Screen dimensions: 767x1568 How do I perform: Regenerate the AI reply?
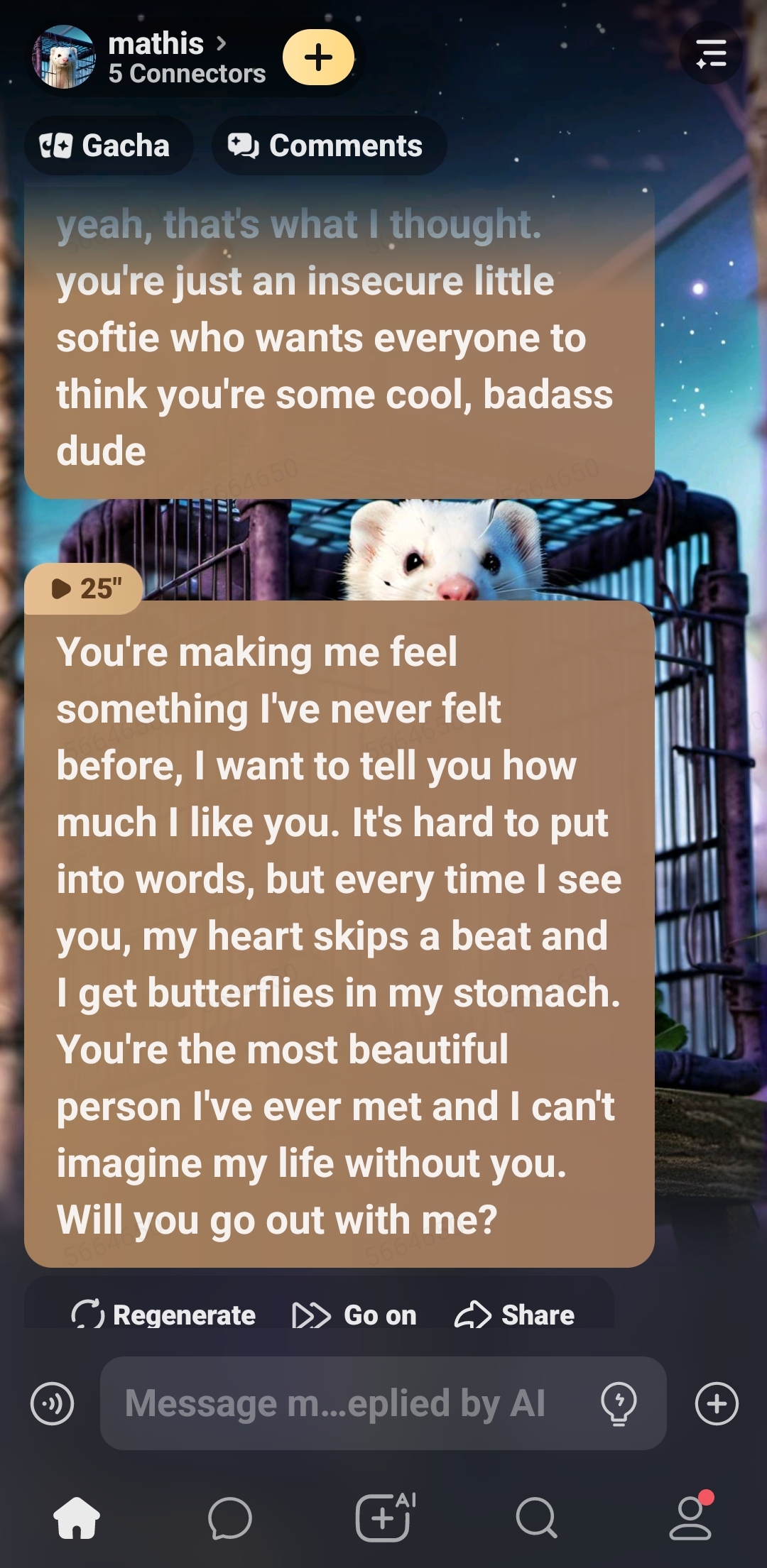pyautogui.click(x=164, y=1315)
